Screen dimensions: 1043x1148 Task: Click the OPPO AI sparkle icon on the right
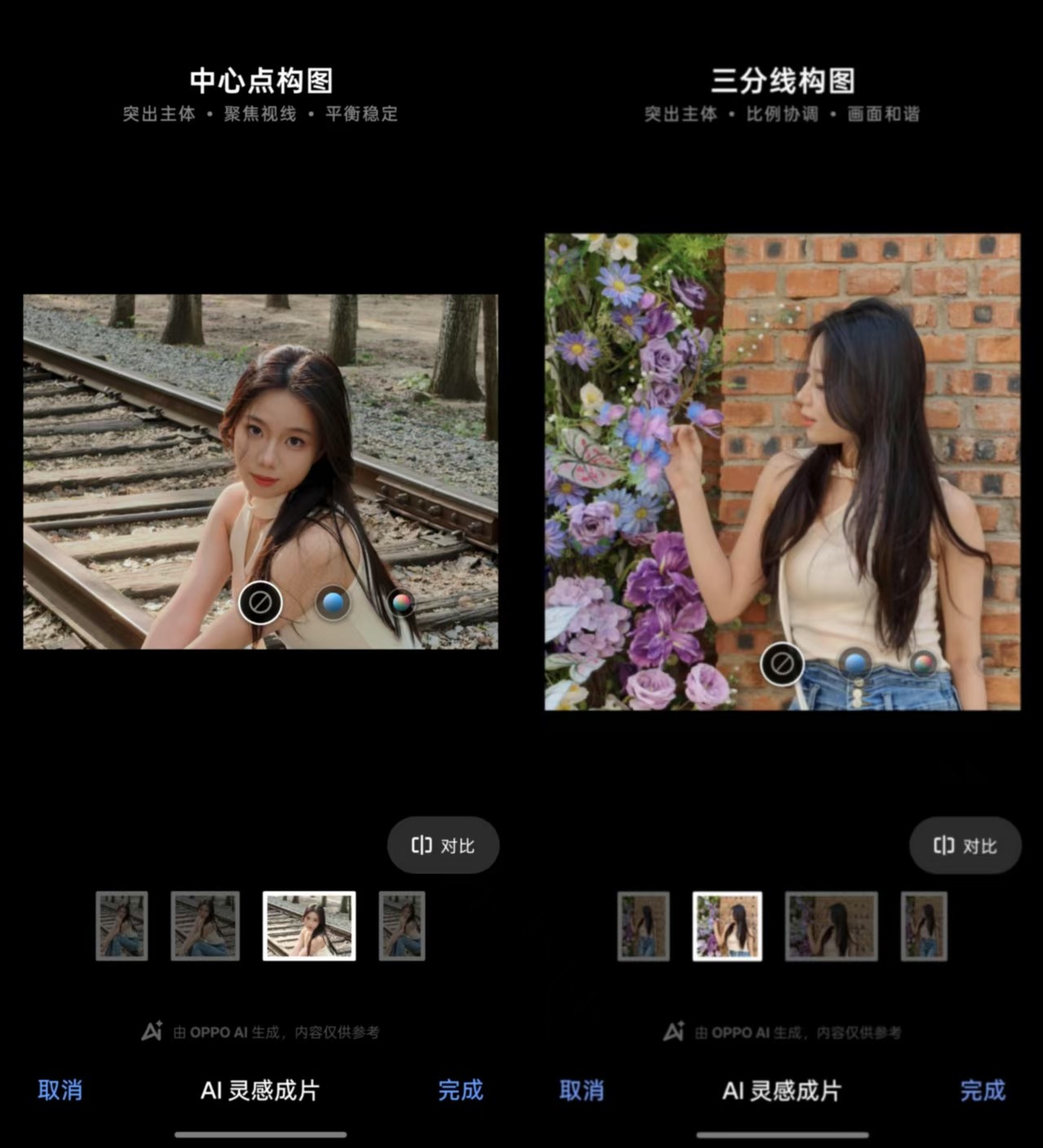[x=672, y=1031]
